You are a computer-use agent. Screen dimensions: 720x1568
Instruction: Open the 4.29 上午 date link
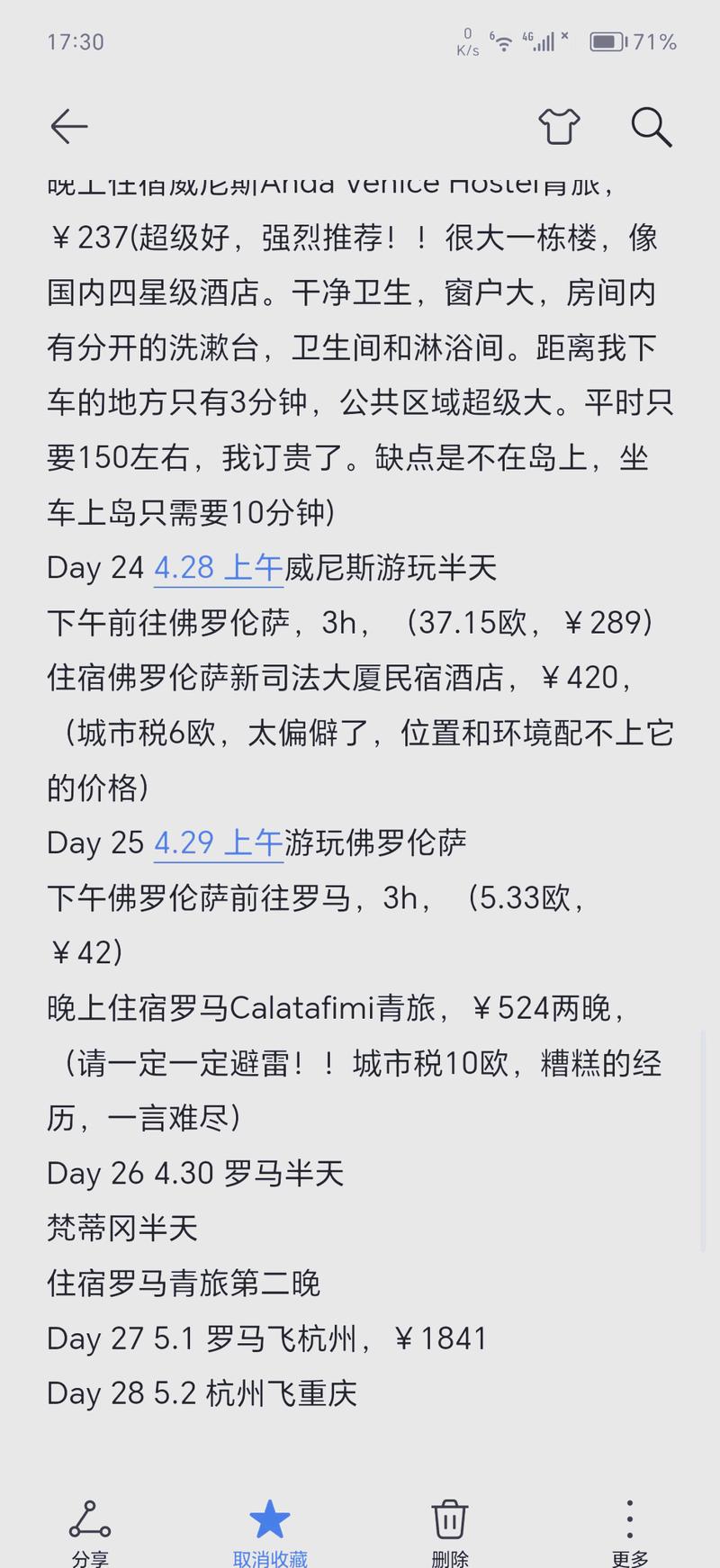tap(219, 843)
